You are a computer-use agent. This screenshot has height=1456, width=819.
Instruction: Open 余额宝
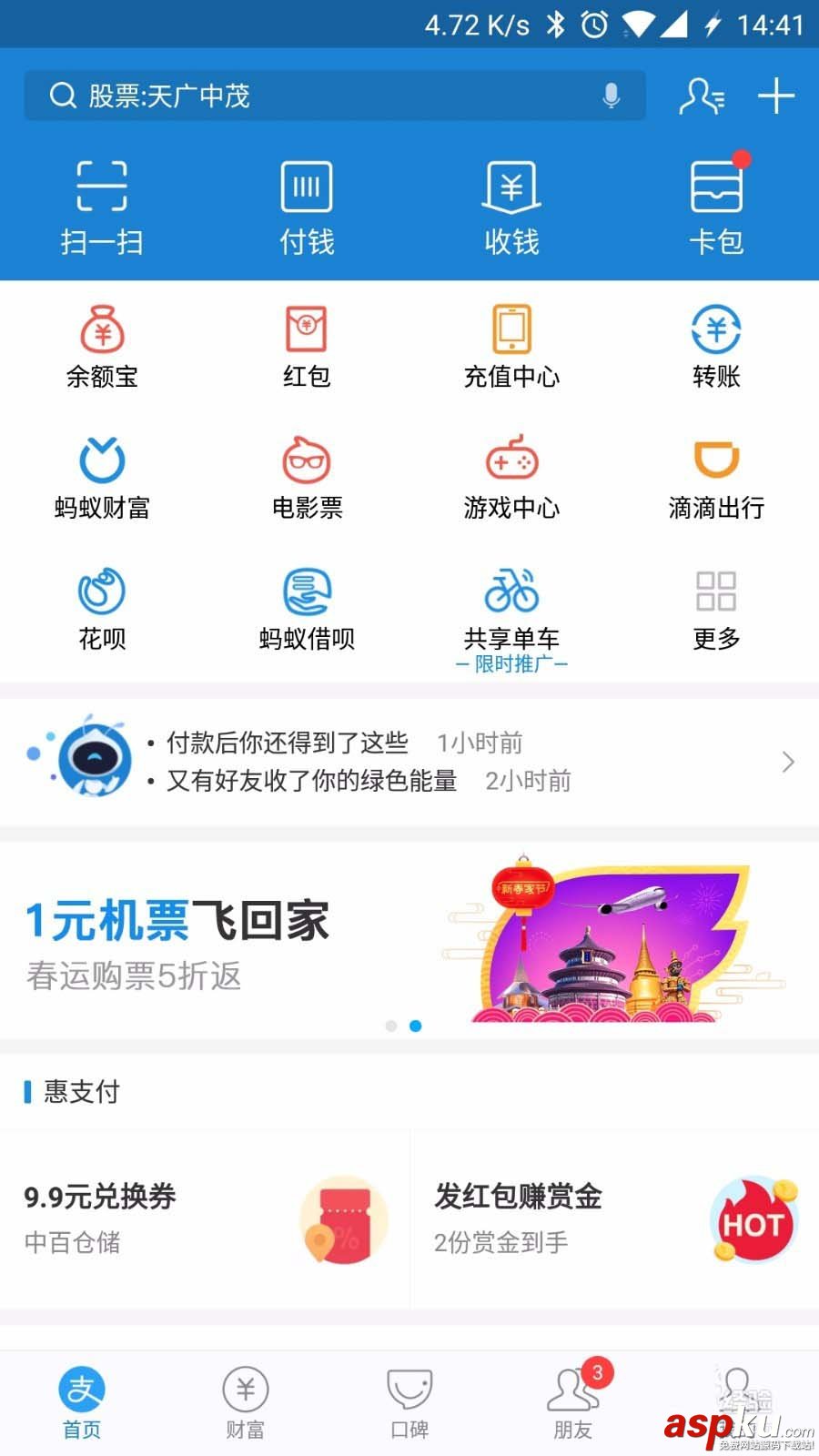pos(102,347)
